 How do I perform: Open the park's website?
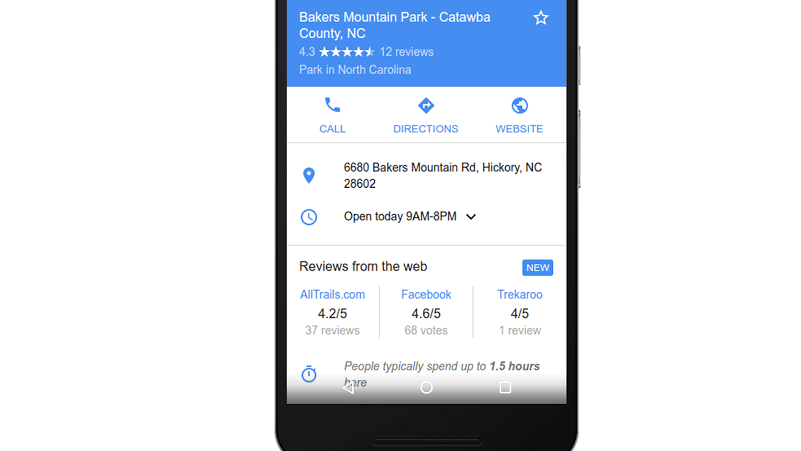point(519,115)
